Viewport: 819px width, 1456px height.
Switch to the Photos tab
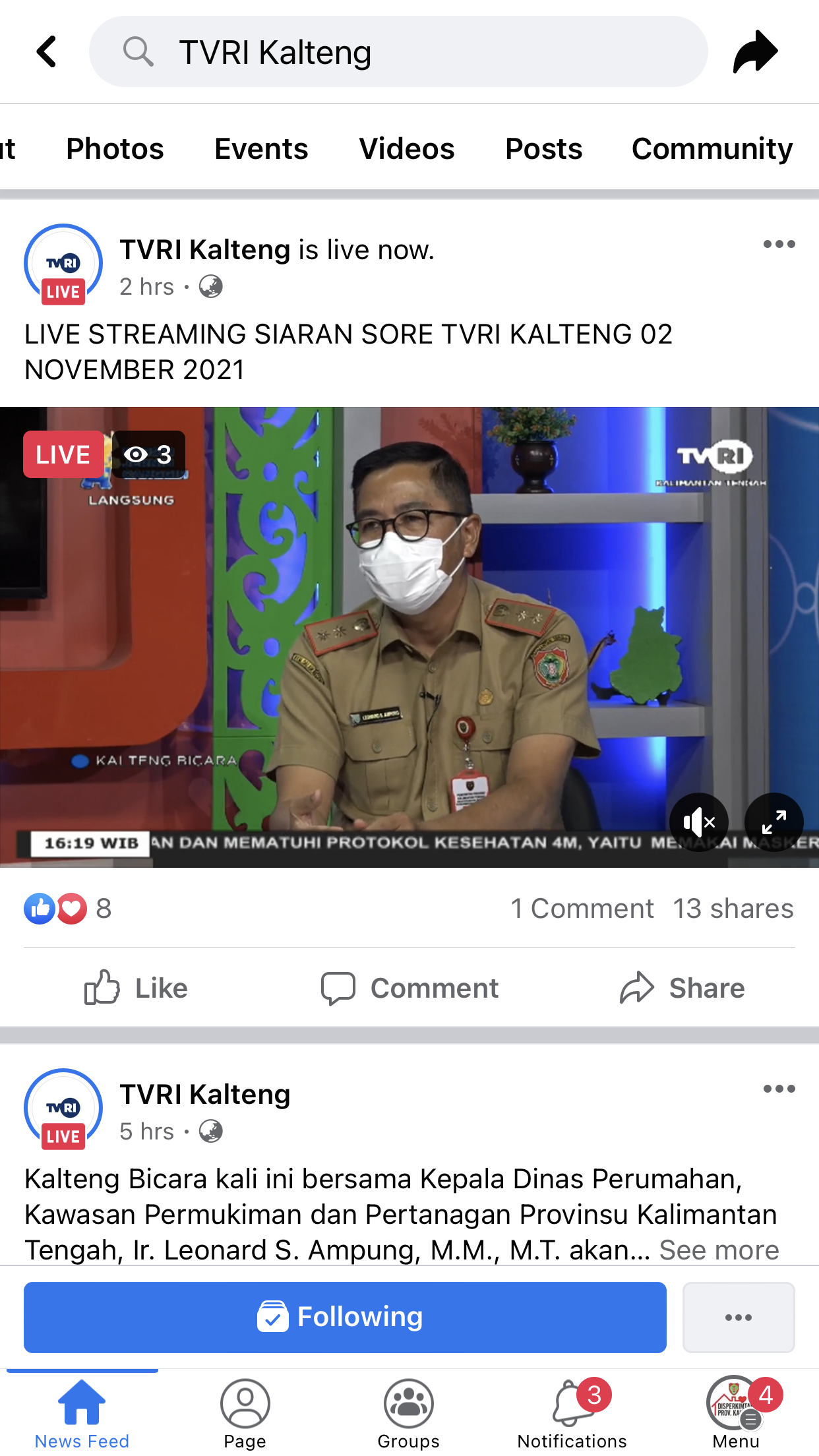coord(115,148)
